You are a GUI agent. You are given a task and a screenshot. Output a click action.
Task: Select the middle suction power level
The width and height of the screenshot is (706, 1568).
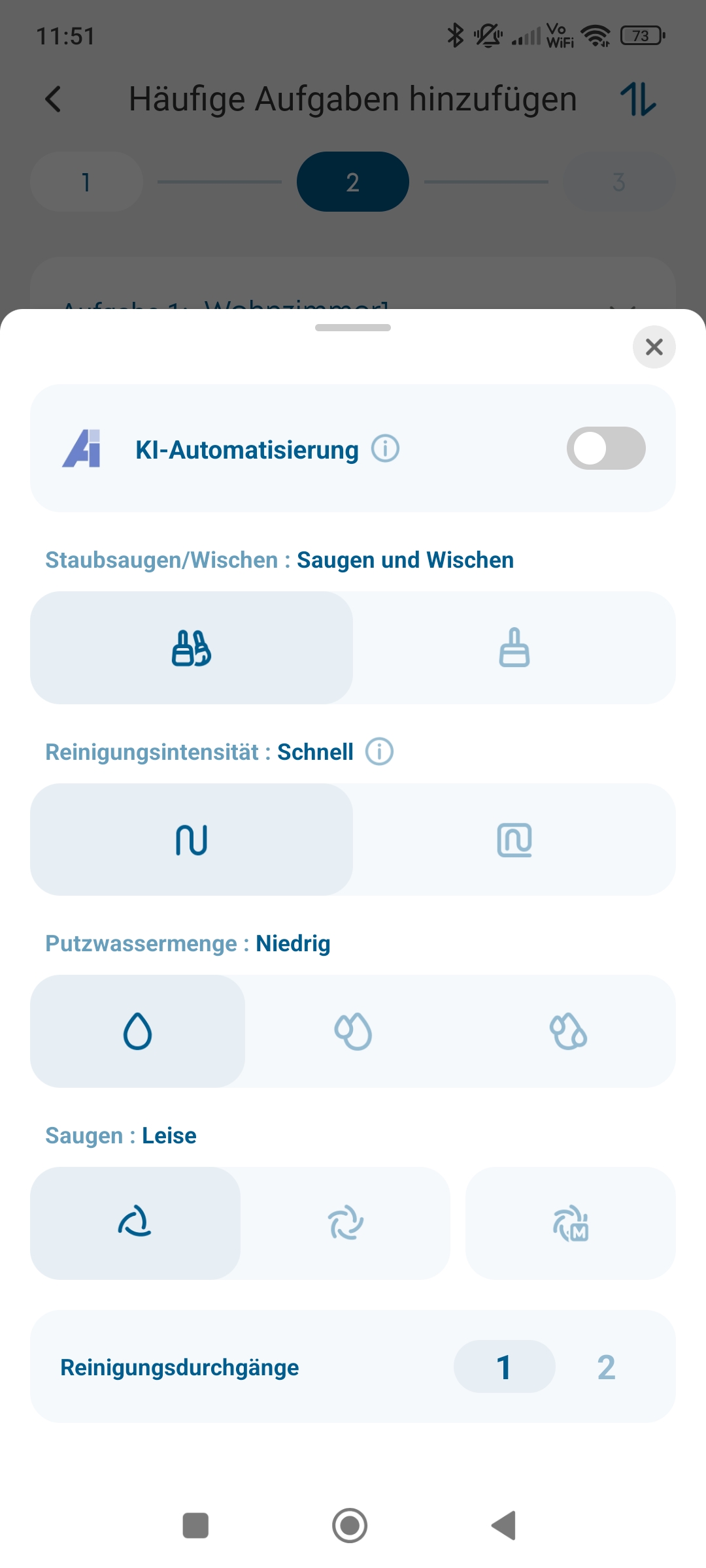tap(345, 1222)
